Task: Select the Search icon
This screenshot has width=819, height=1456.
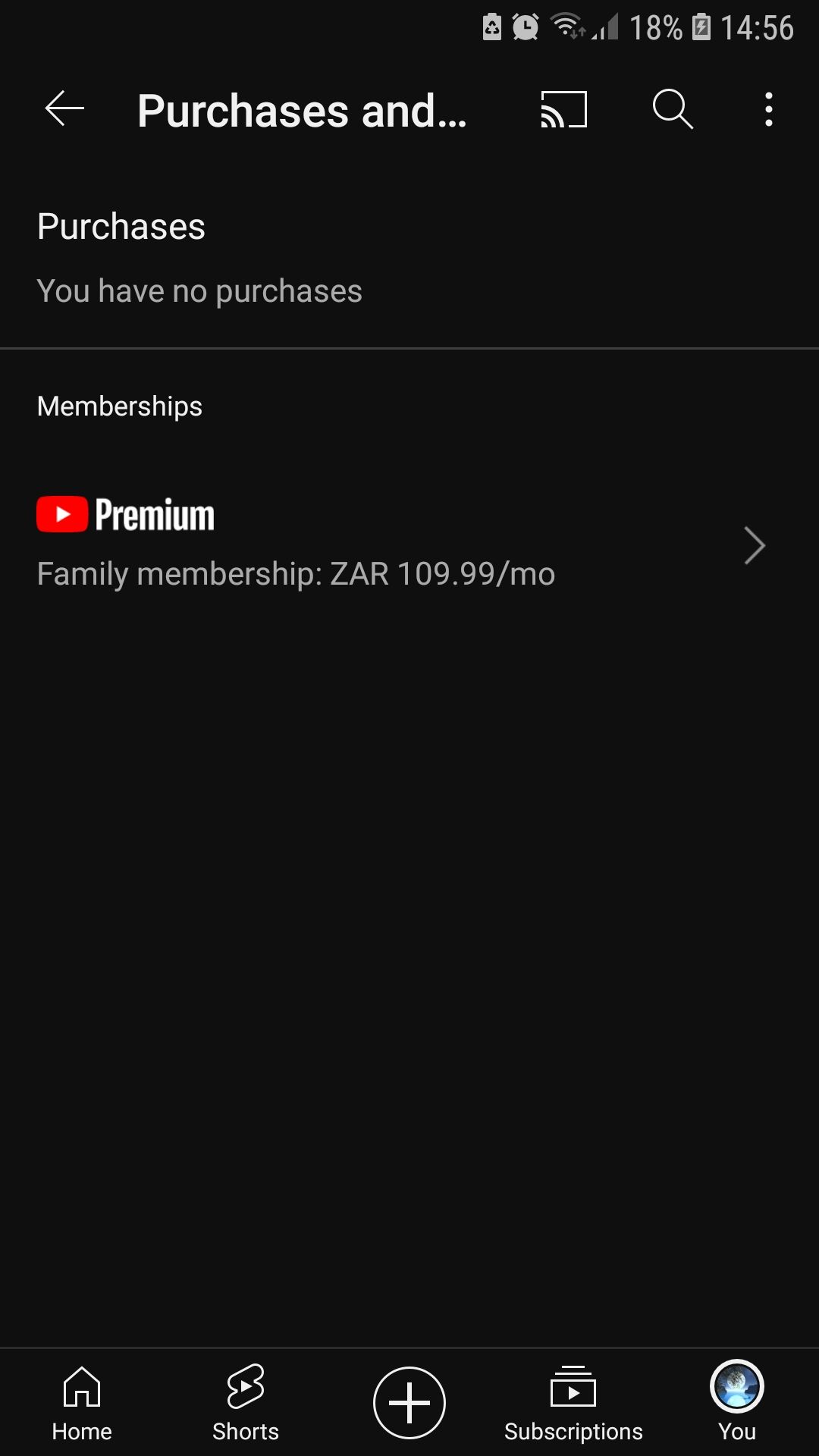Action: 671,108
